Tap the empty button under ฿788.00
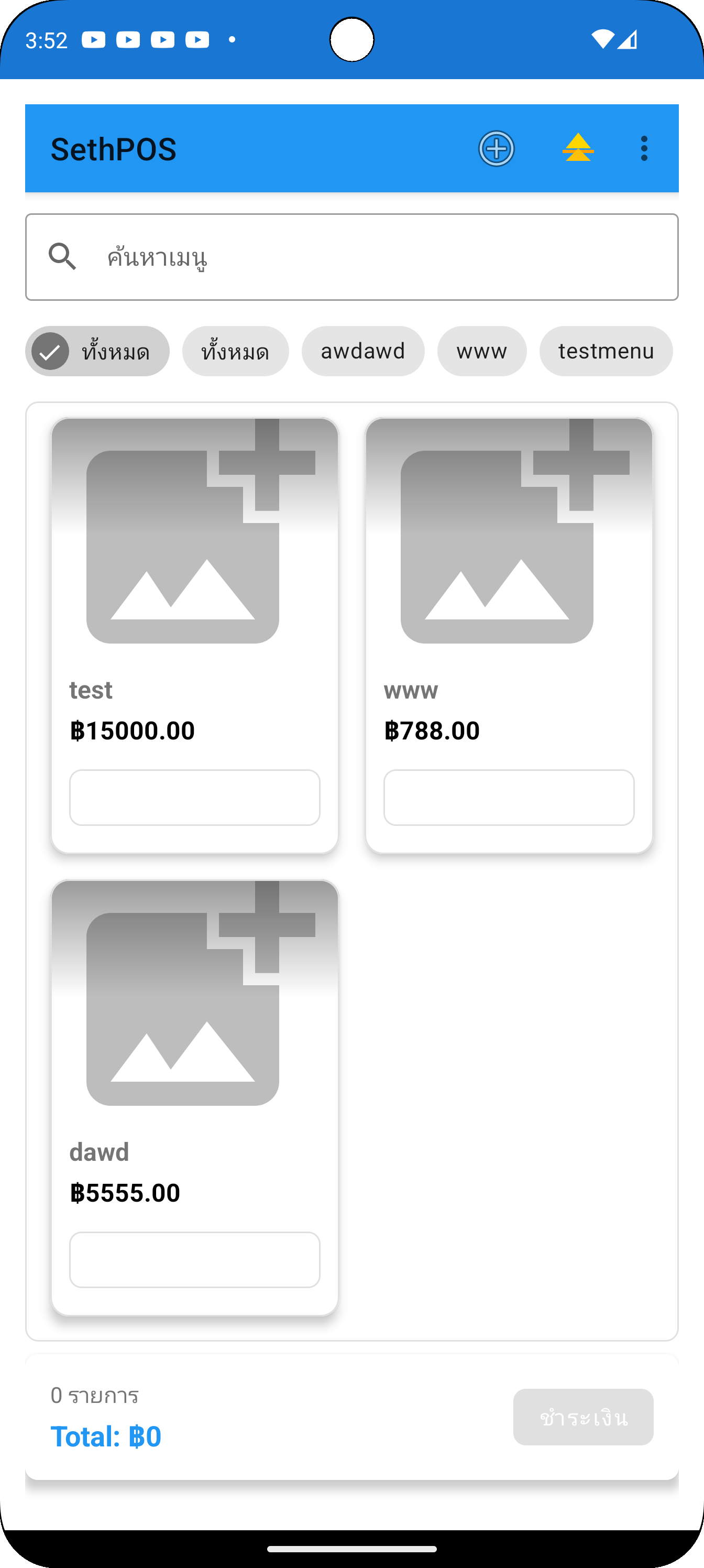The width and height of the screenshot is (704, 1568). click(509, 798)
